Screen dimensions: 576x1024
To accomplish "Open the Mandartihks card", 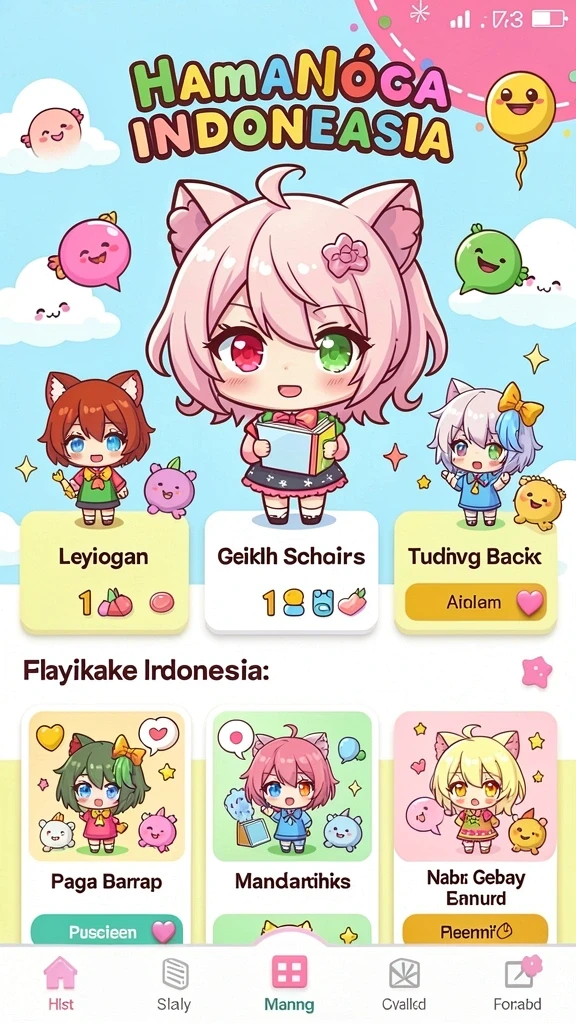I will tap(292, 825).
